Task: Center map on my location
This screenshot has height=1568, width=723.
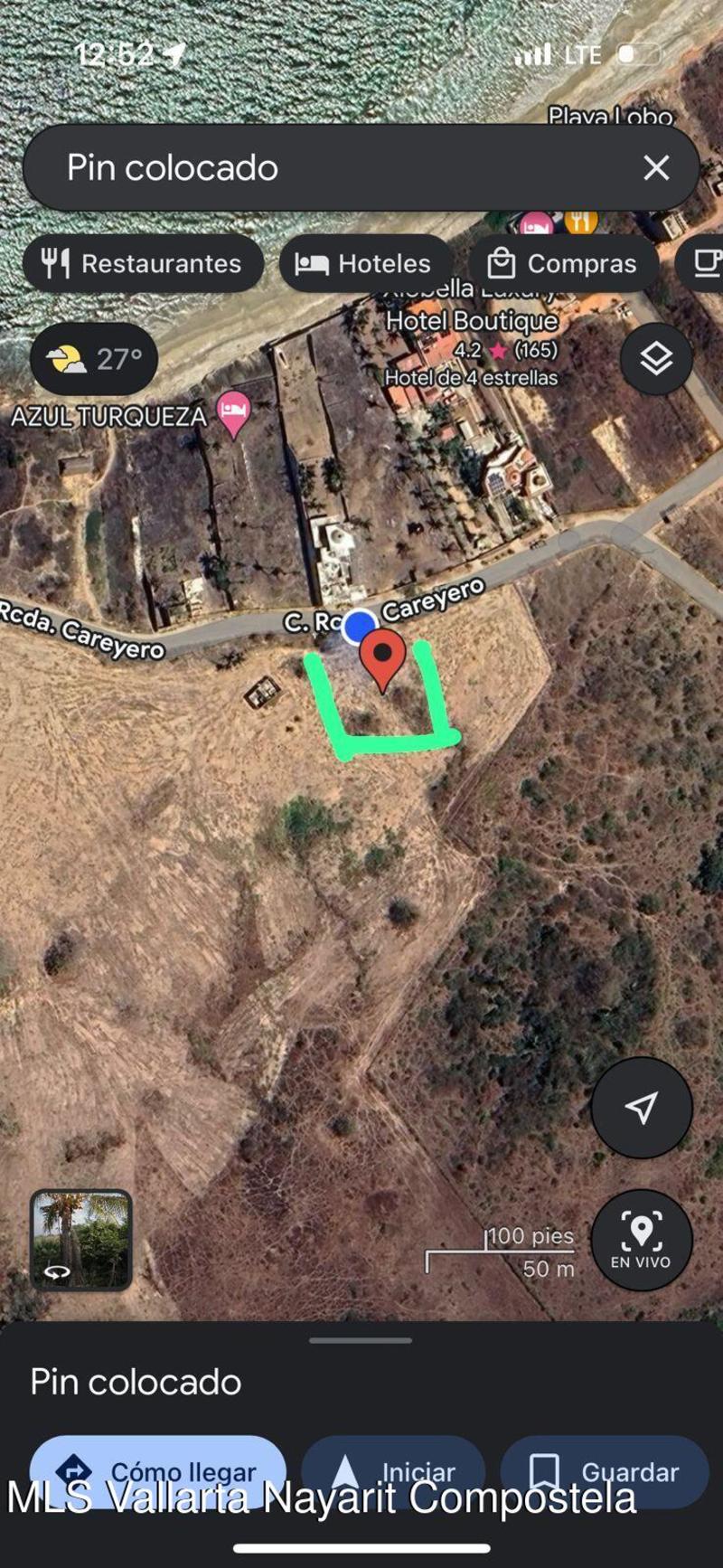Action: 642,1107
